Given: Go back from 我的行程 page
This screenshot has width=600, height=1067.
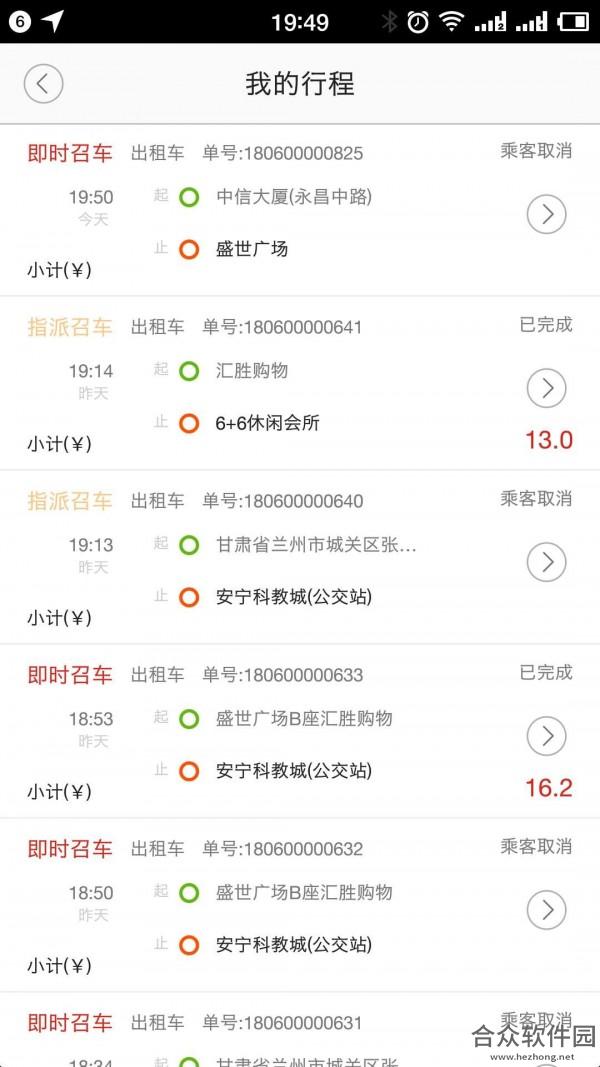Looking at the screenshot, I should [43, 84].
